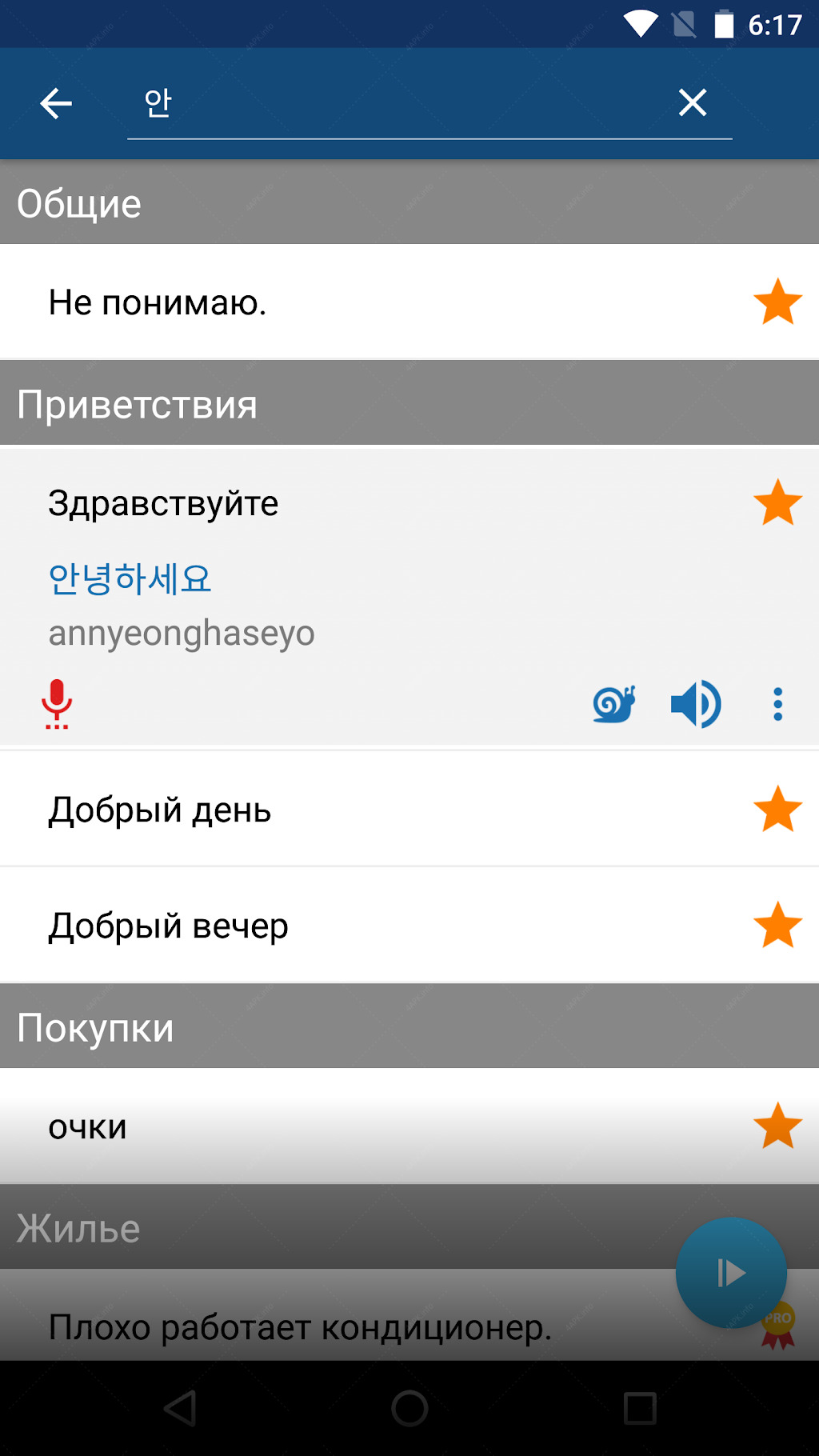Play slow audio with the snail icon

coord(614,704)
